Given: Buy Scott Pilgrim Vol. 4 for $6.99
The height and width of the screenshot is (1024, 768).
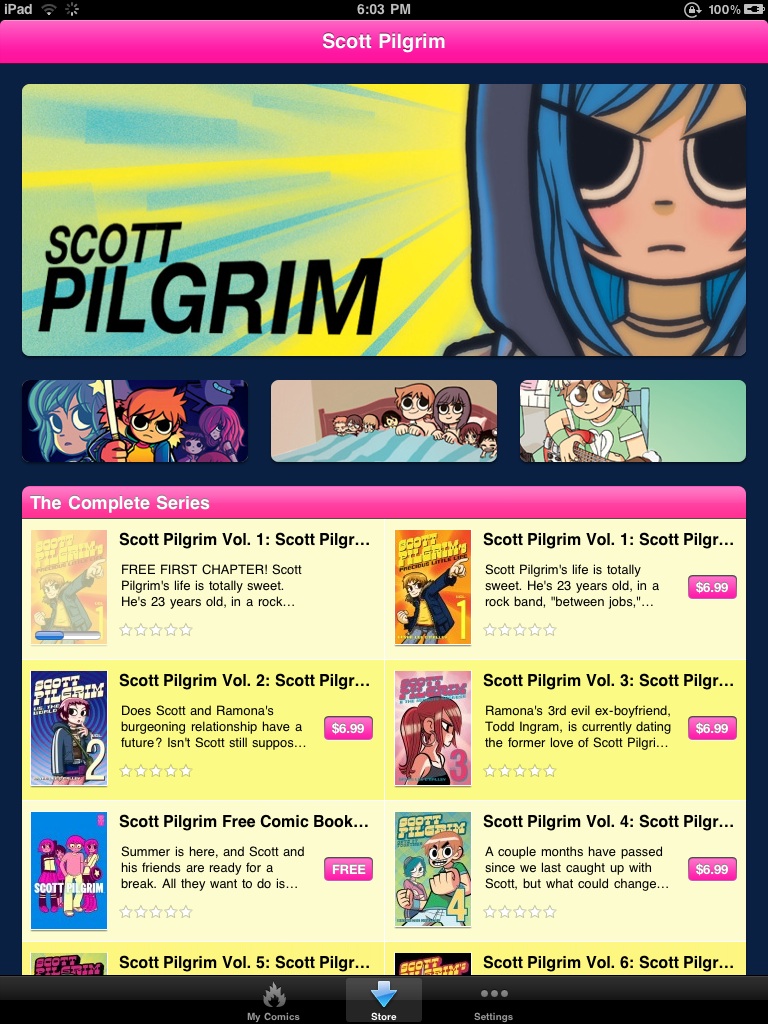Looking at the screenshot, I should (712, 869).
